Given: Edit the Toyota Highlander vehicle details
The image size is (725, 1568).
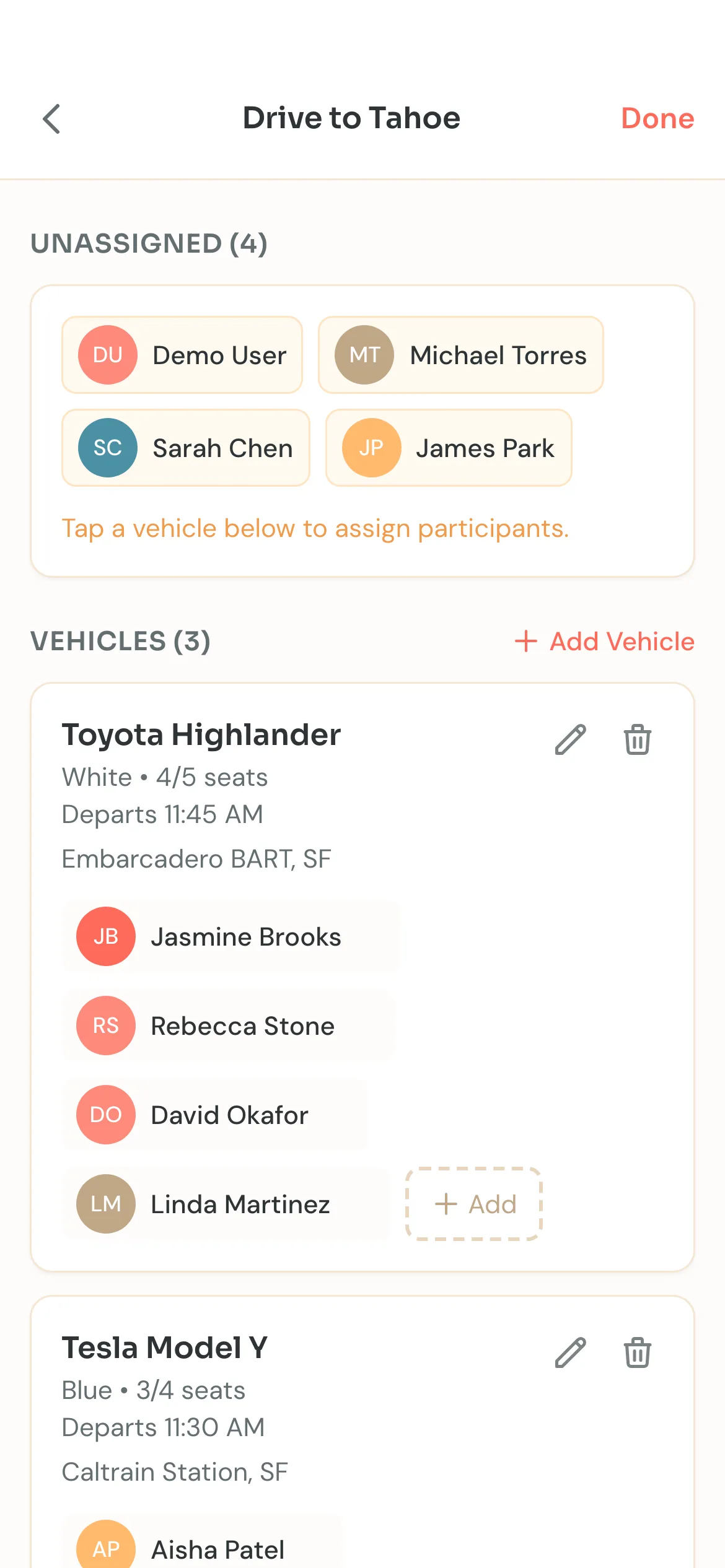Looking at the screenshot, I should [x=569, y=738].
